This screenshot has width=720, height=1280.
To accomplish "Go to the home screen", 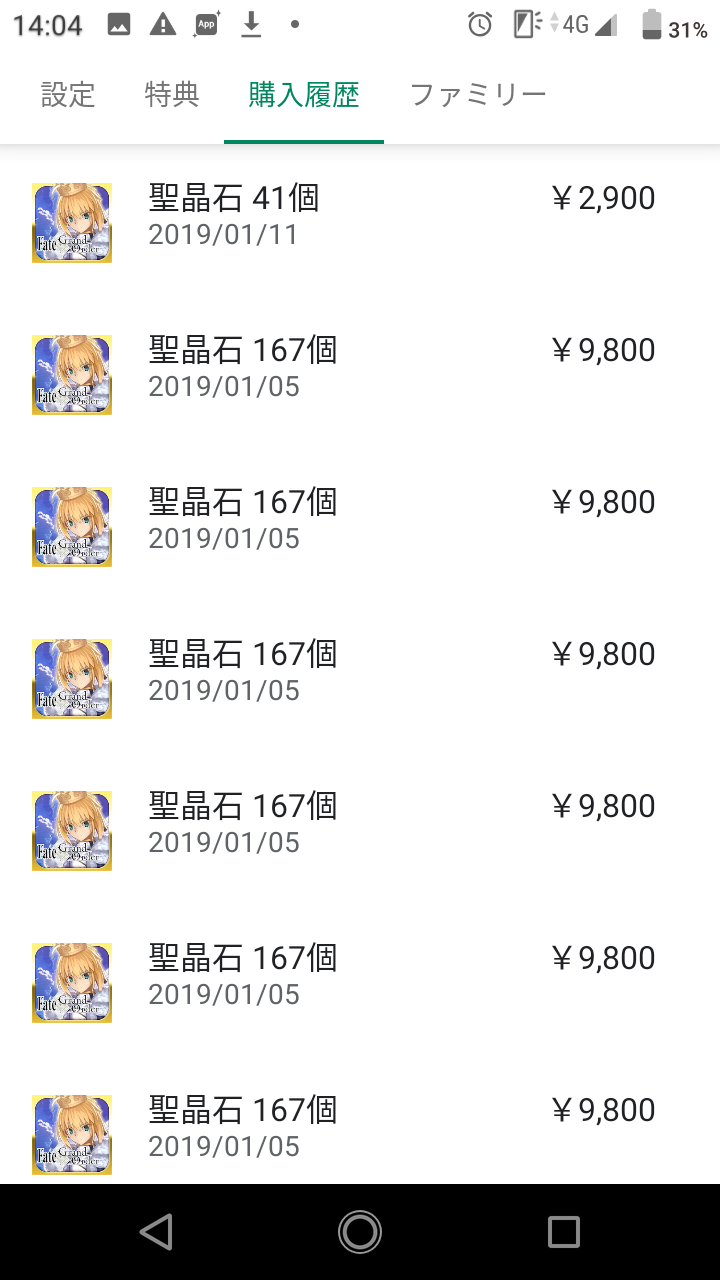I will (360, 1232).
